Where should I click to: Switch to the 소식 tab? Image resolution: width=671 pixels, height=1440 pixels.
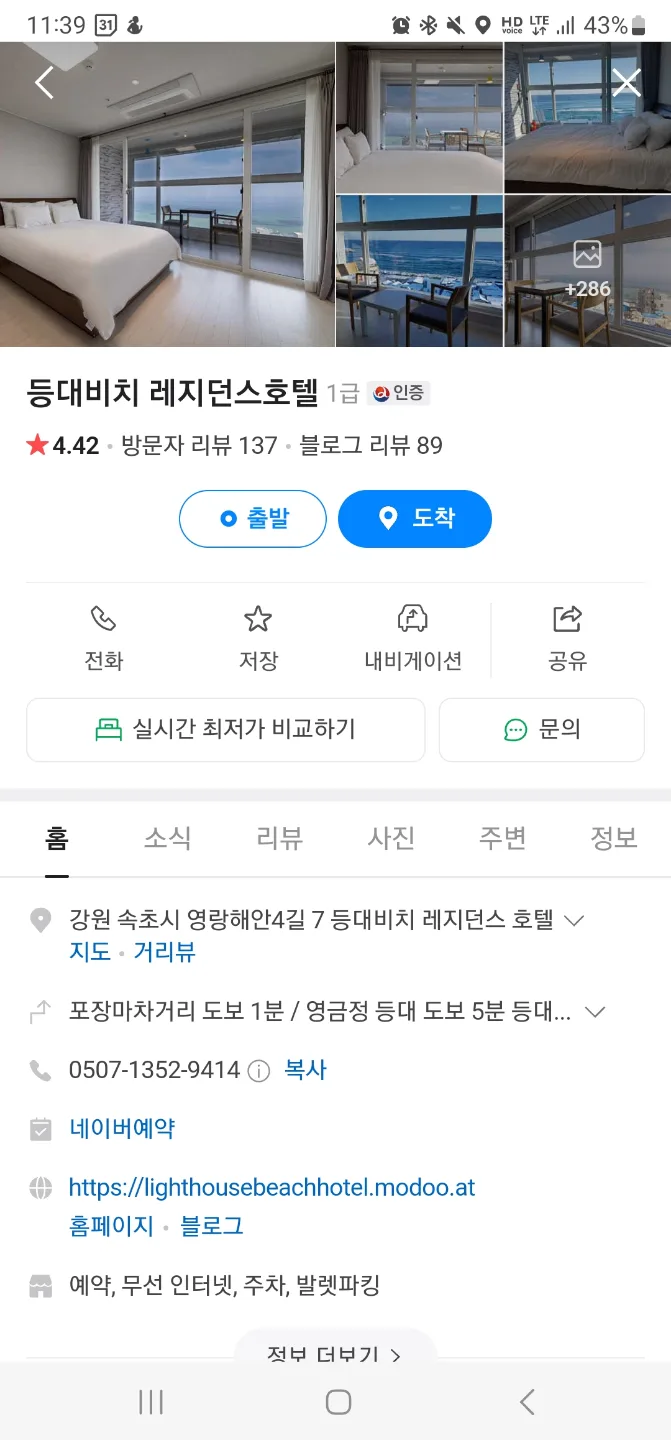click(x=167, y=838)
